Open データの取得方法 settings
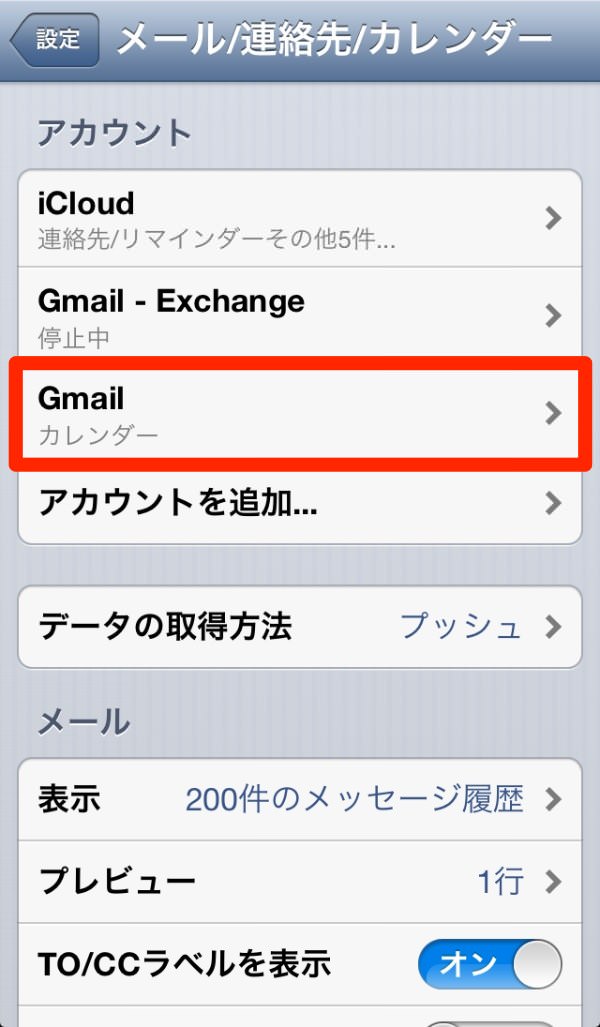 (300, 627)
